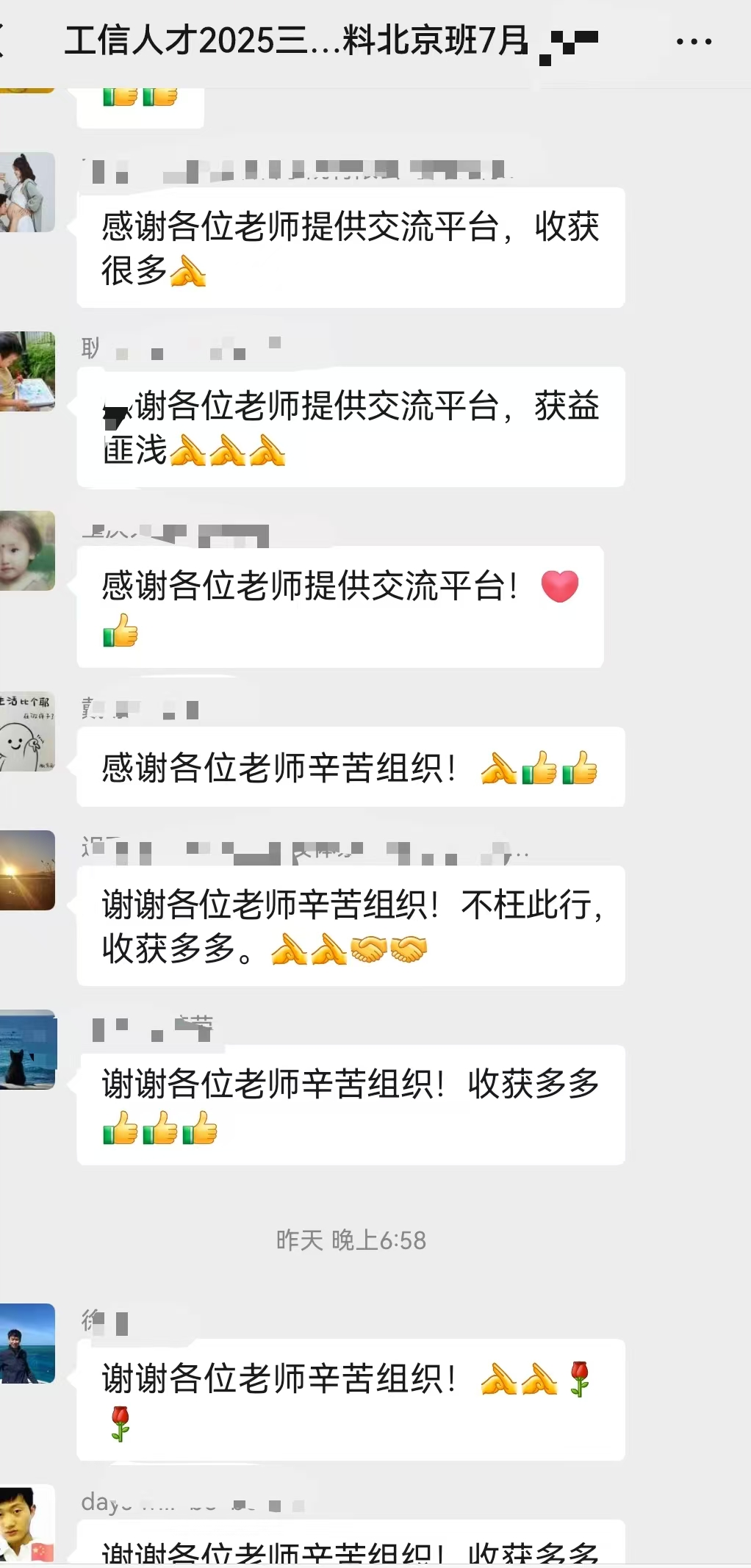Open child-photo avatar next to heart message

pos(26,551)
